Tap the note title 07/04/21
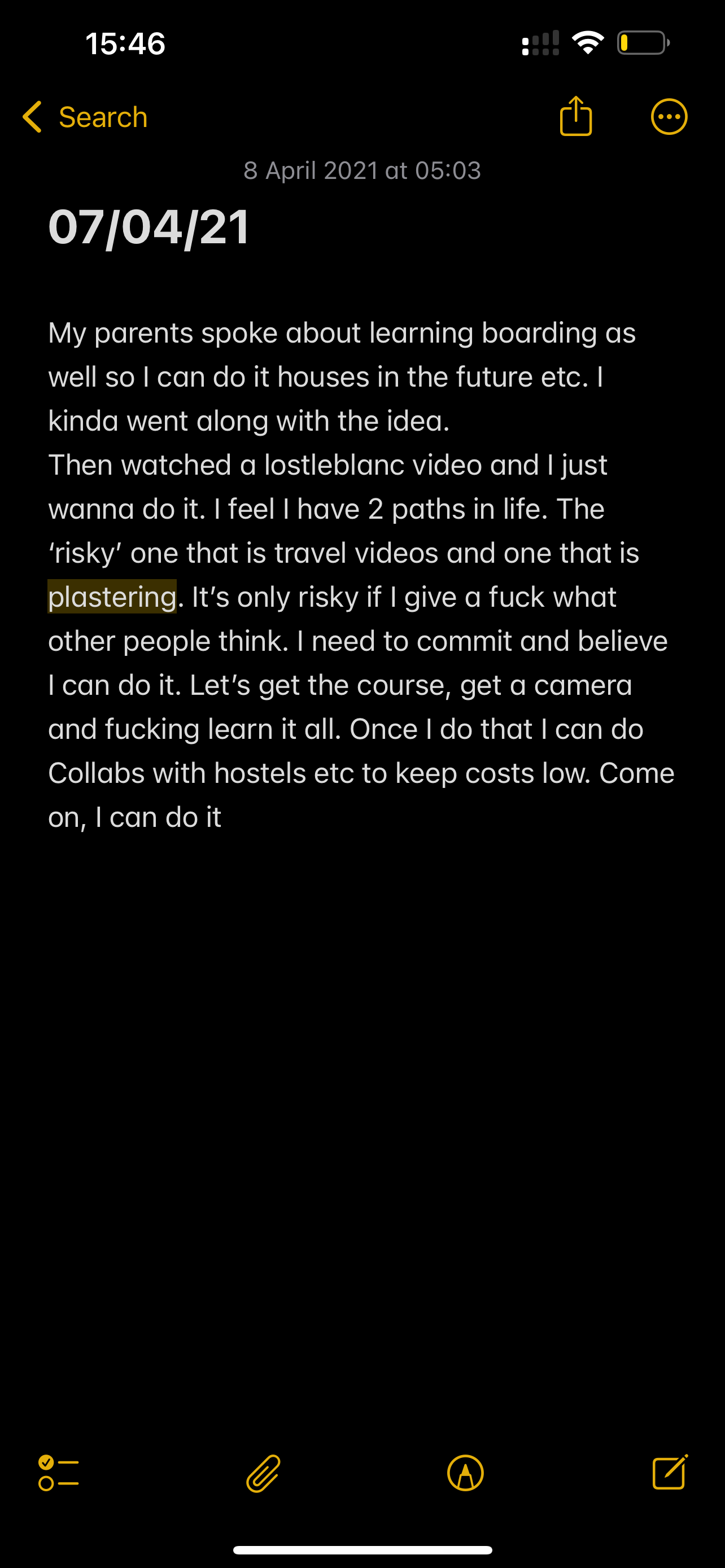This screenshot has height=1568, width=725. pos(148,227)
